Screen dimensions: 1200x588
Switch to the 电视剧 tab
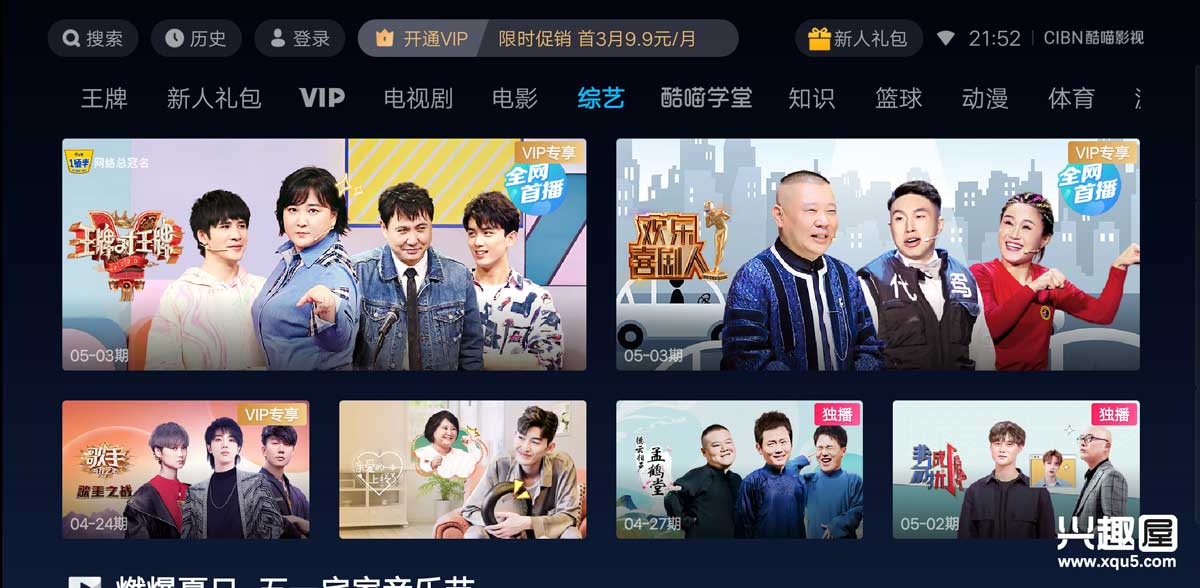418,98
